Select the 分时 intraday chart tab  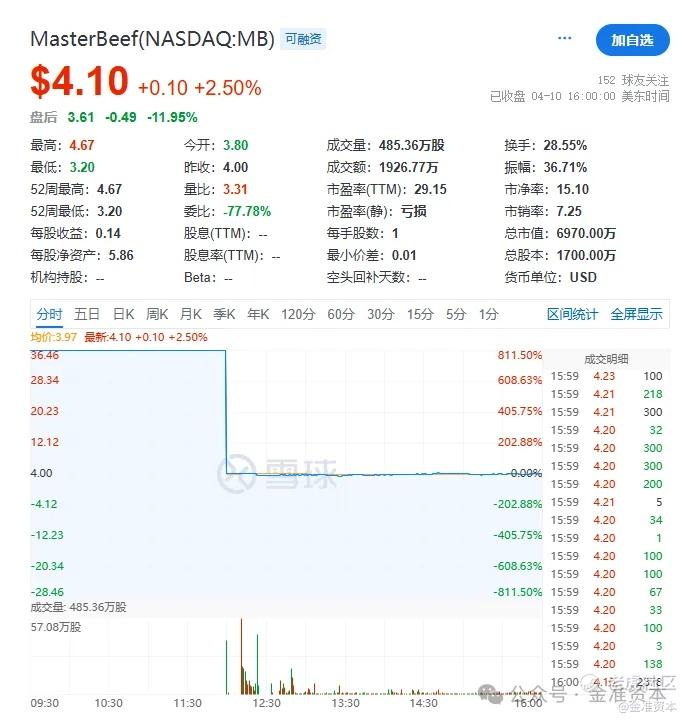click(x=49, y=314)
